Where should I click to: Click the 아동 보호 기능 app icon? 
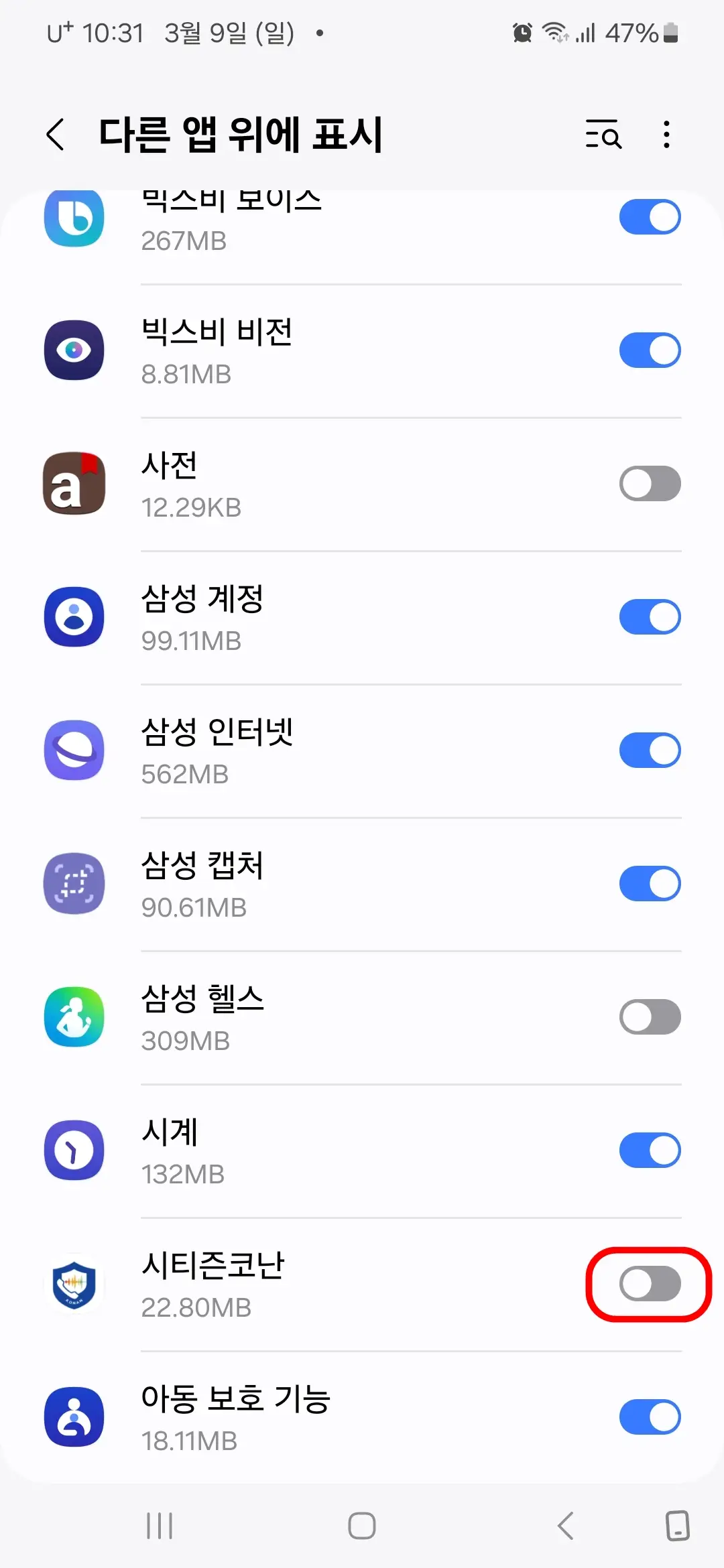[74, 1417]
